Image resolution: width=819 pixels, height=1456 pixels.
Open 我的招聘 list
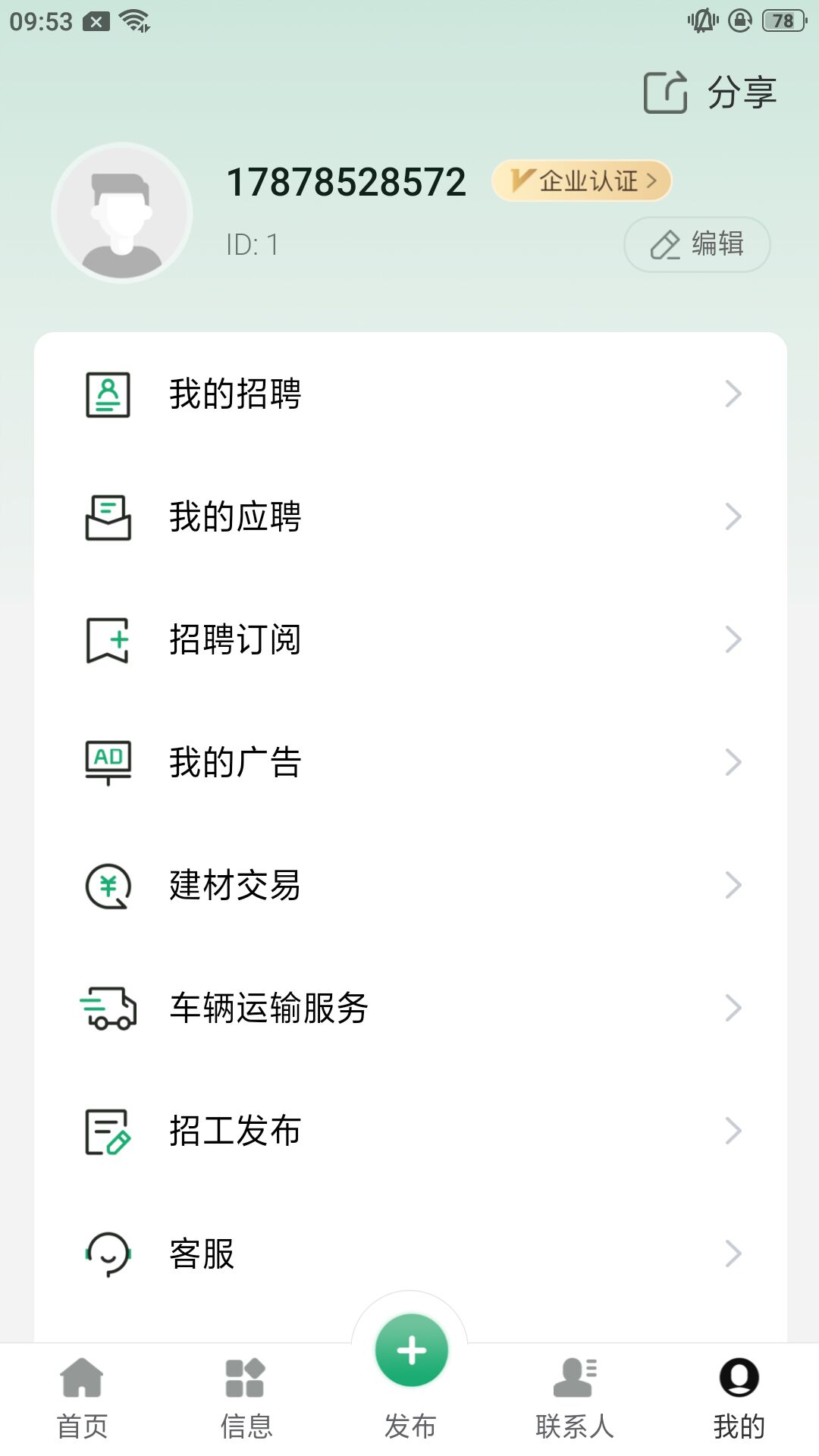410,394
